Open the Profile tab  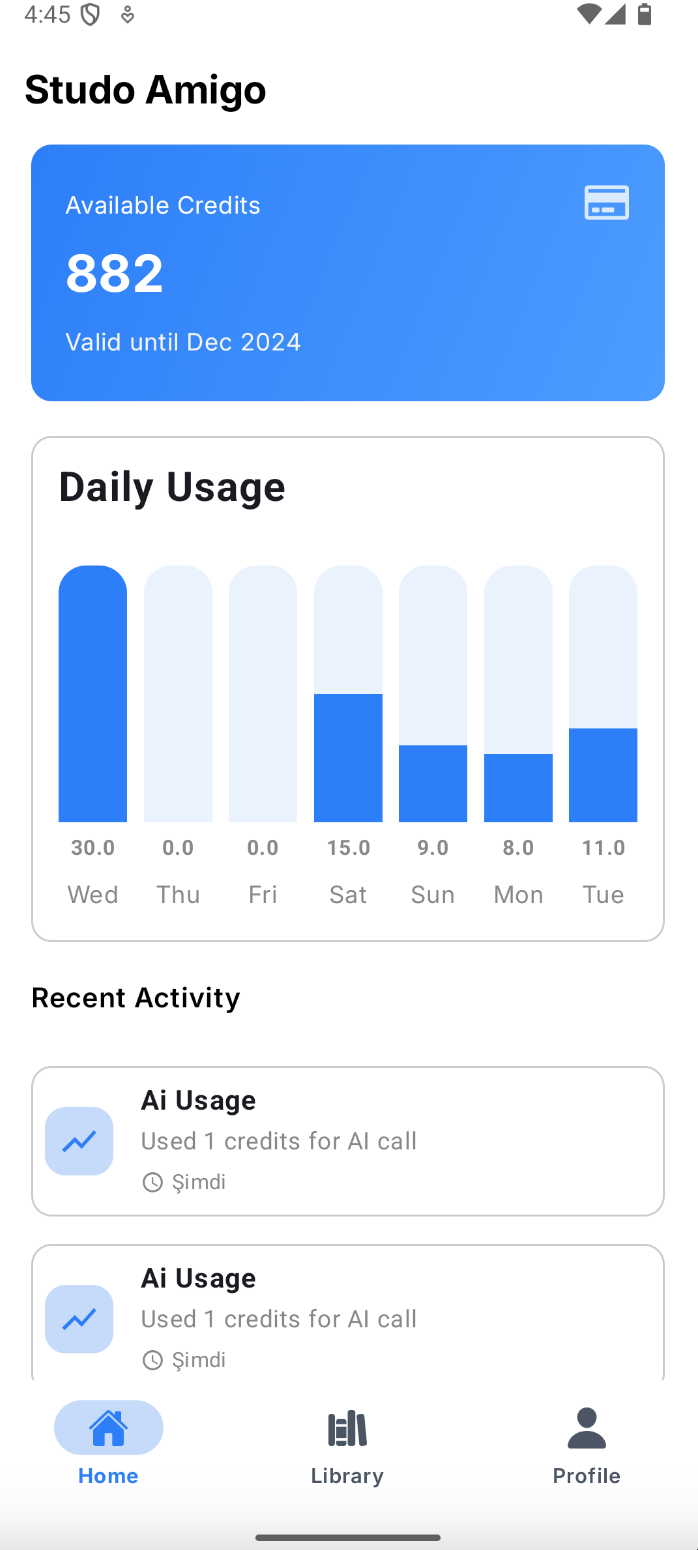point(586,1446)
